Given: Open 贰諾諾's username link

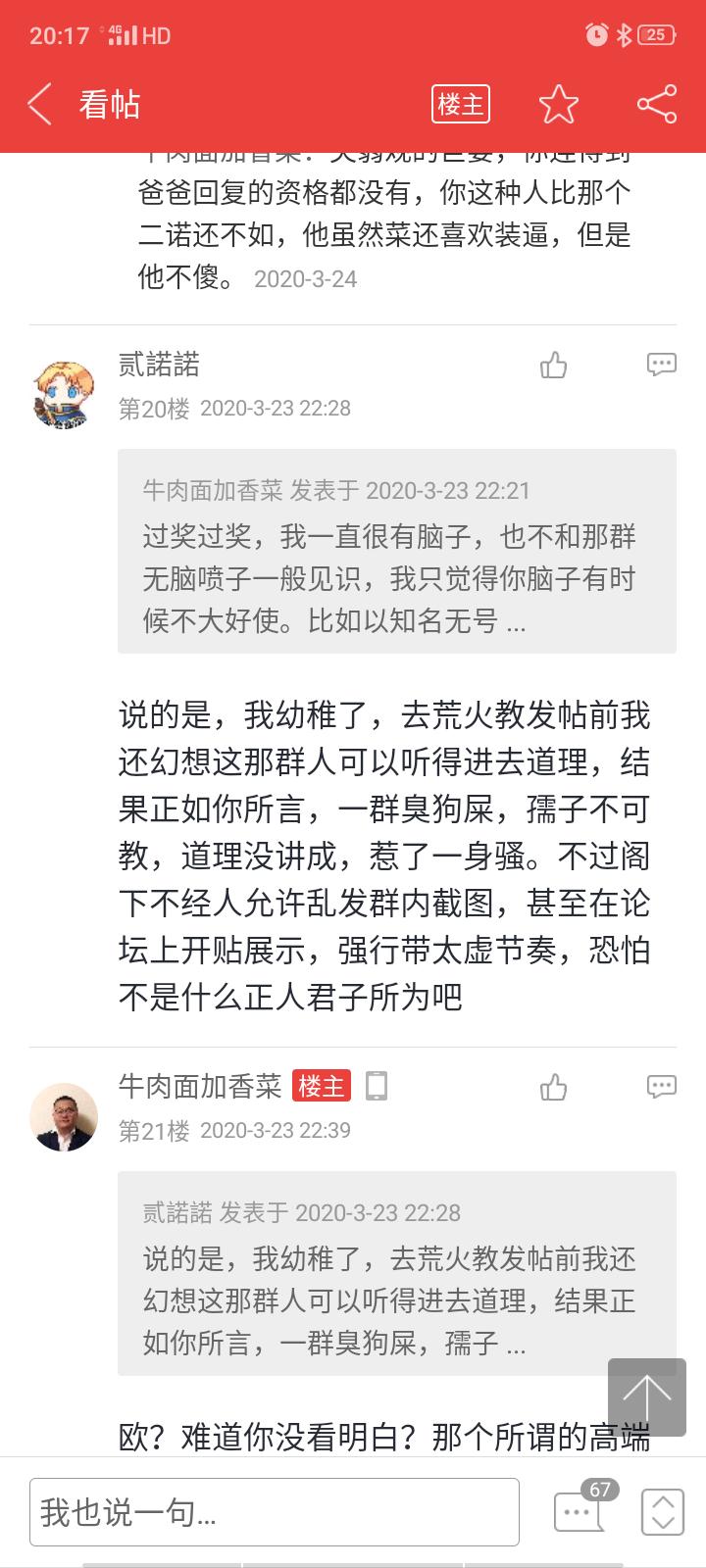Looking at the screenshot, I should (159, 365).
